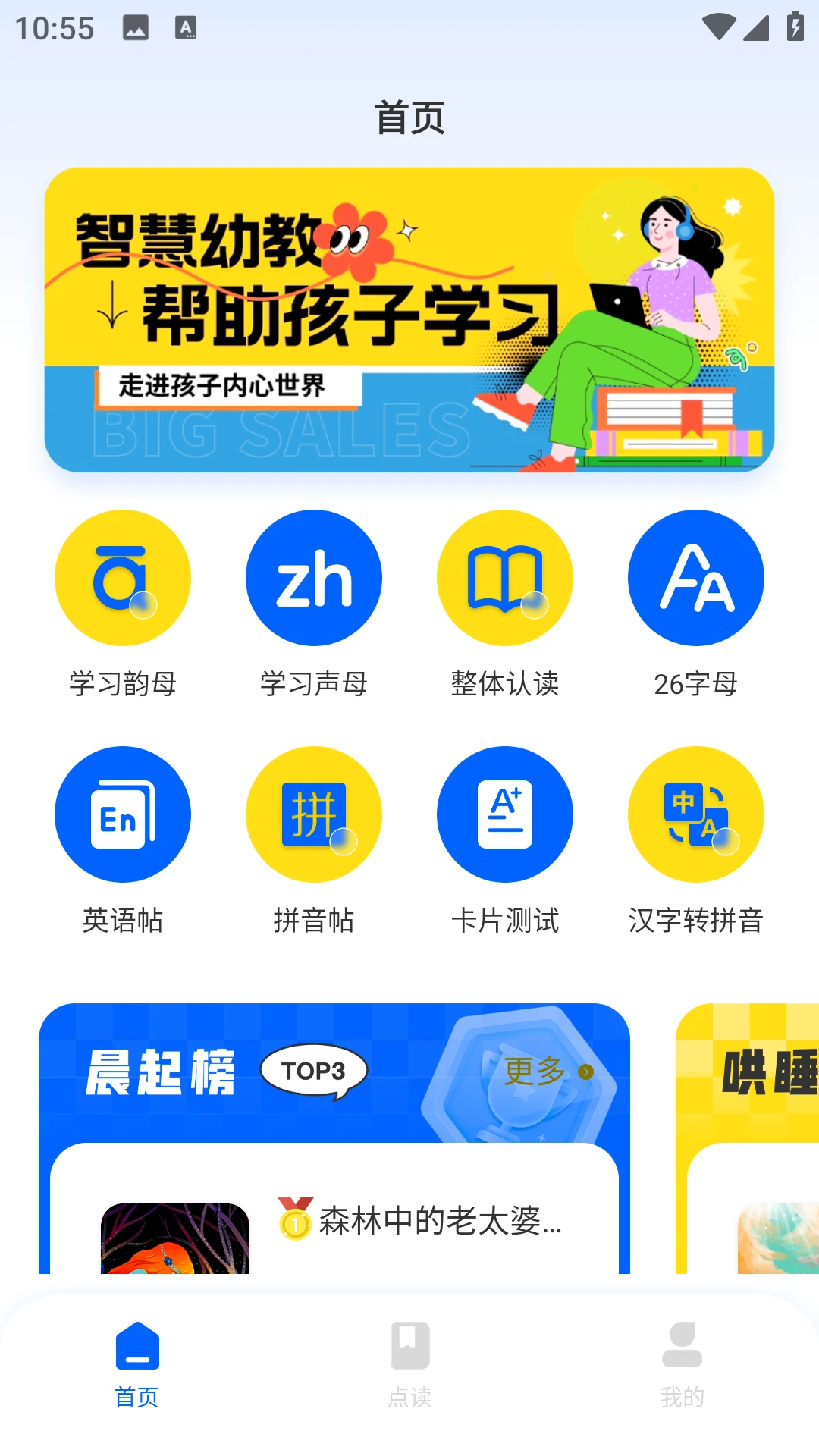This screenshot has height=1456, width=819.
Task: Open the 智慧幼教 promotional banner
Action: click(x=409, y=322)
